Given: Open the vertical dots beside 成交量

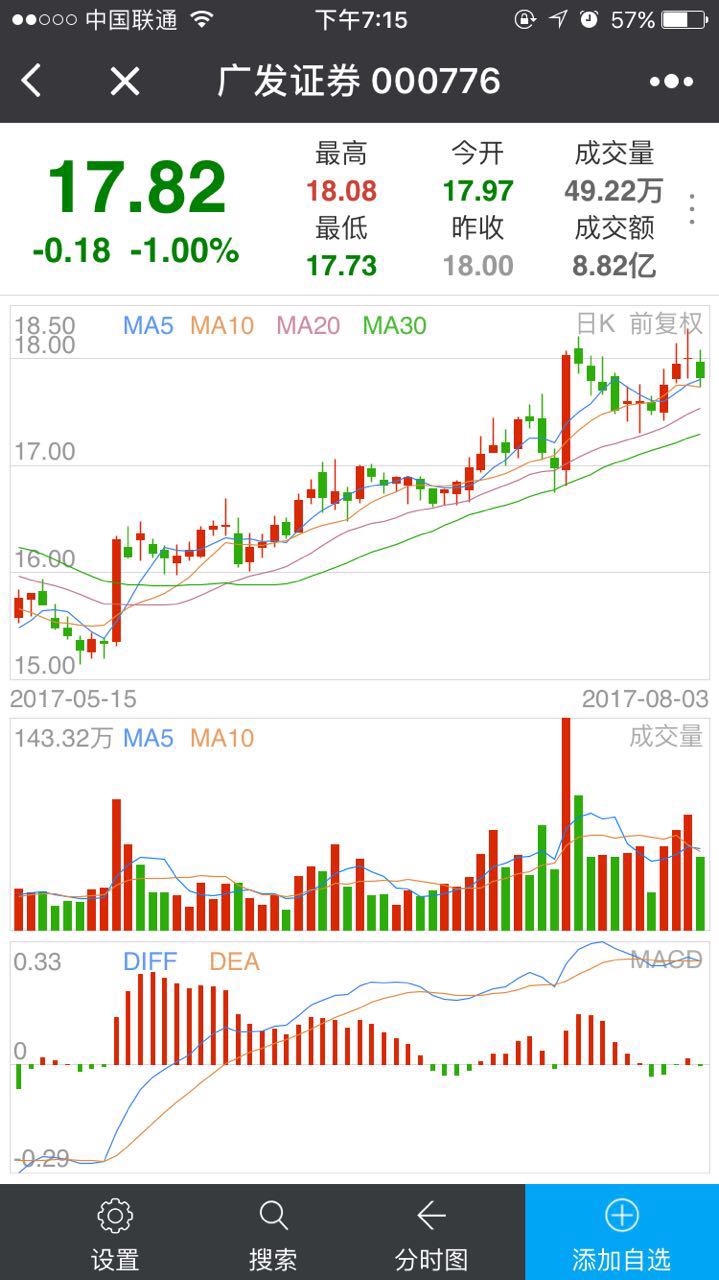Looking at the screenshot, I should (691, 208).
